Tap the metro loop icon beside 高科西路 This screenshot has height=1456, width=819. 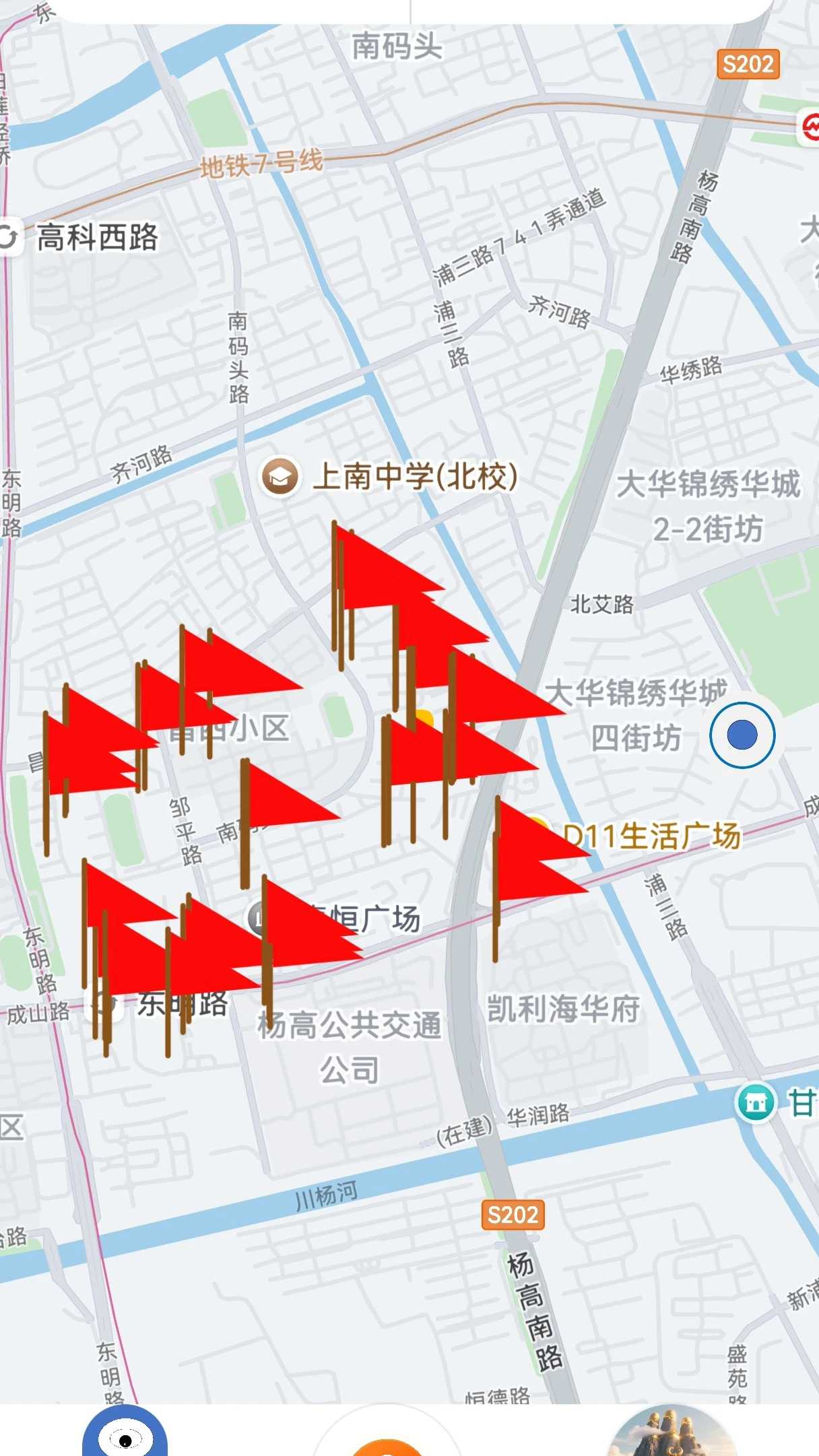coord(9,237)
